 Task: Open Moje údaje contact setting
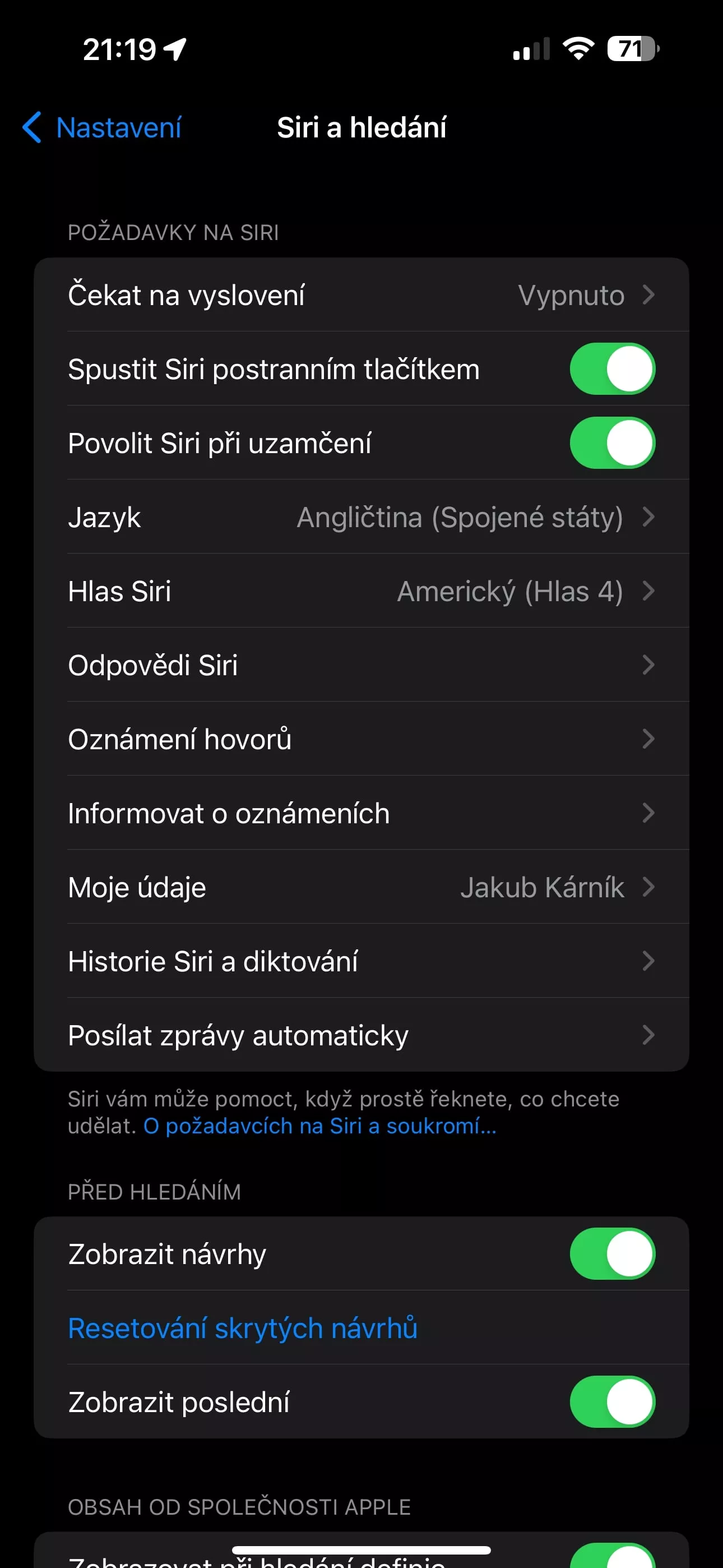pos(361,888)
